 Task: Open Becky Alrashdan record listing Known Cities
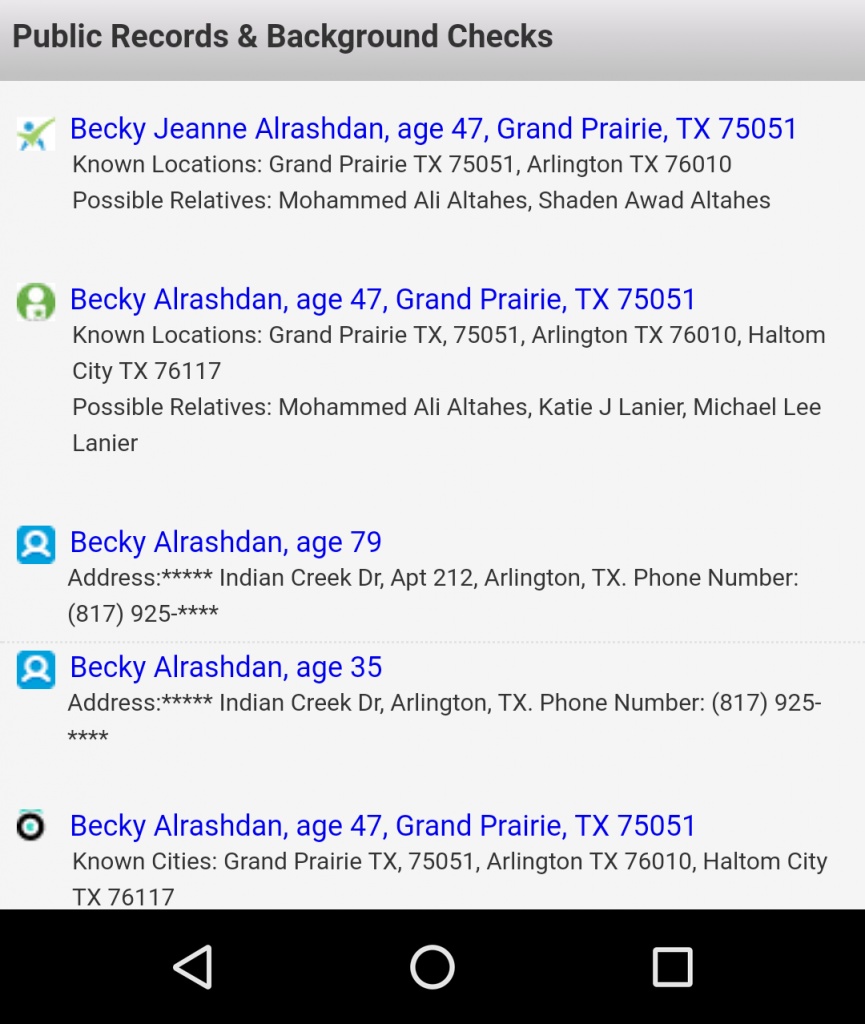click(383, 825)
